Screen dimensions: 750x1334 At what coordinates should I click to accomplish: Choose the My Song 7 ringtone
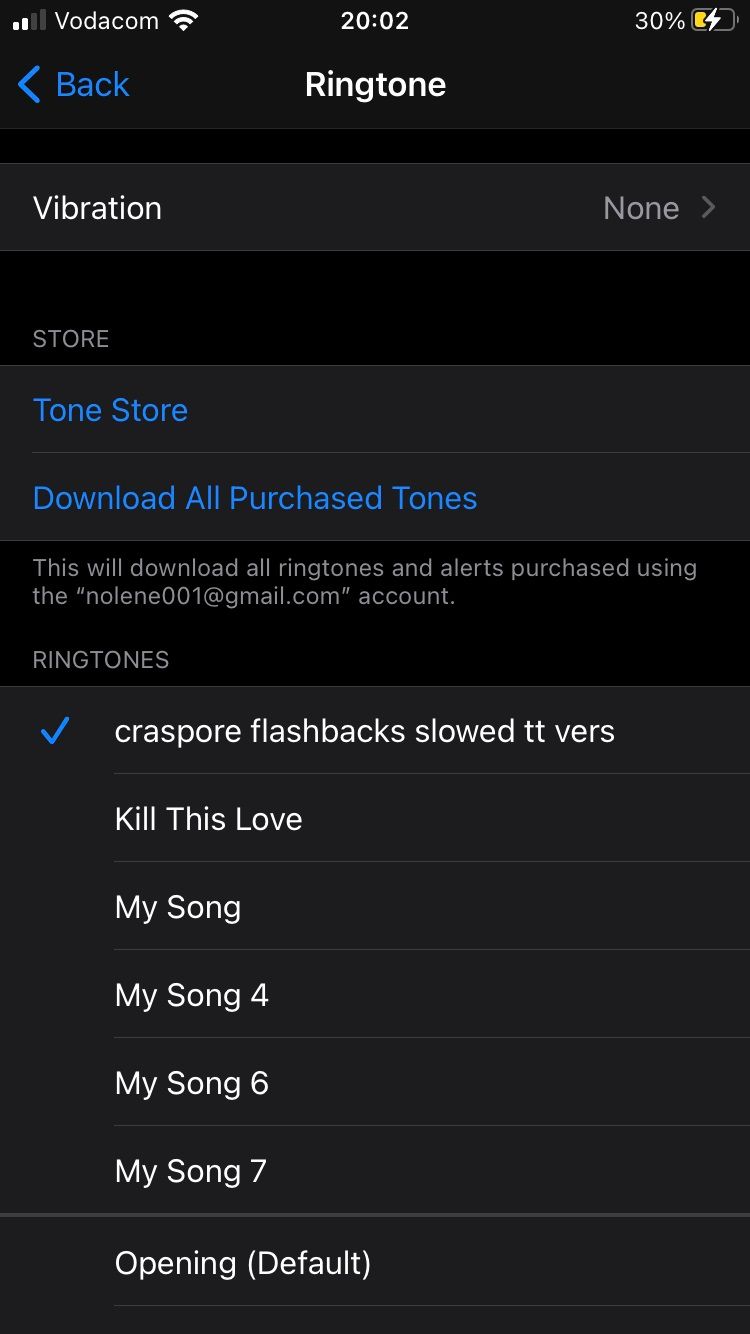(191, 1171)
